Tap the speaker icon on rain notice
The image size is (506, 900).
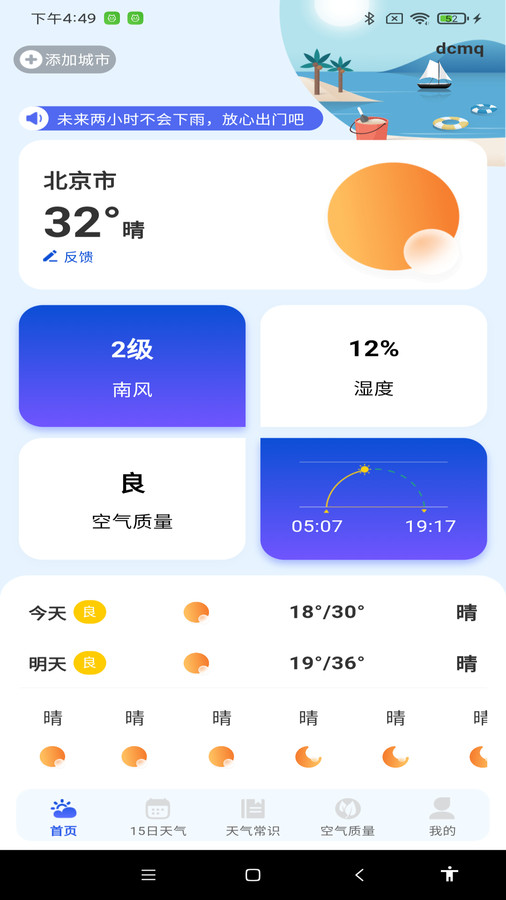[x=34, y=119]
